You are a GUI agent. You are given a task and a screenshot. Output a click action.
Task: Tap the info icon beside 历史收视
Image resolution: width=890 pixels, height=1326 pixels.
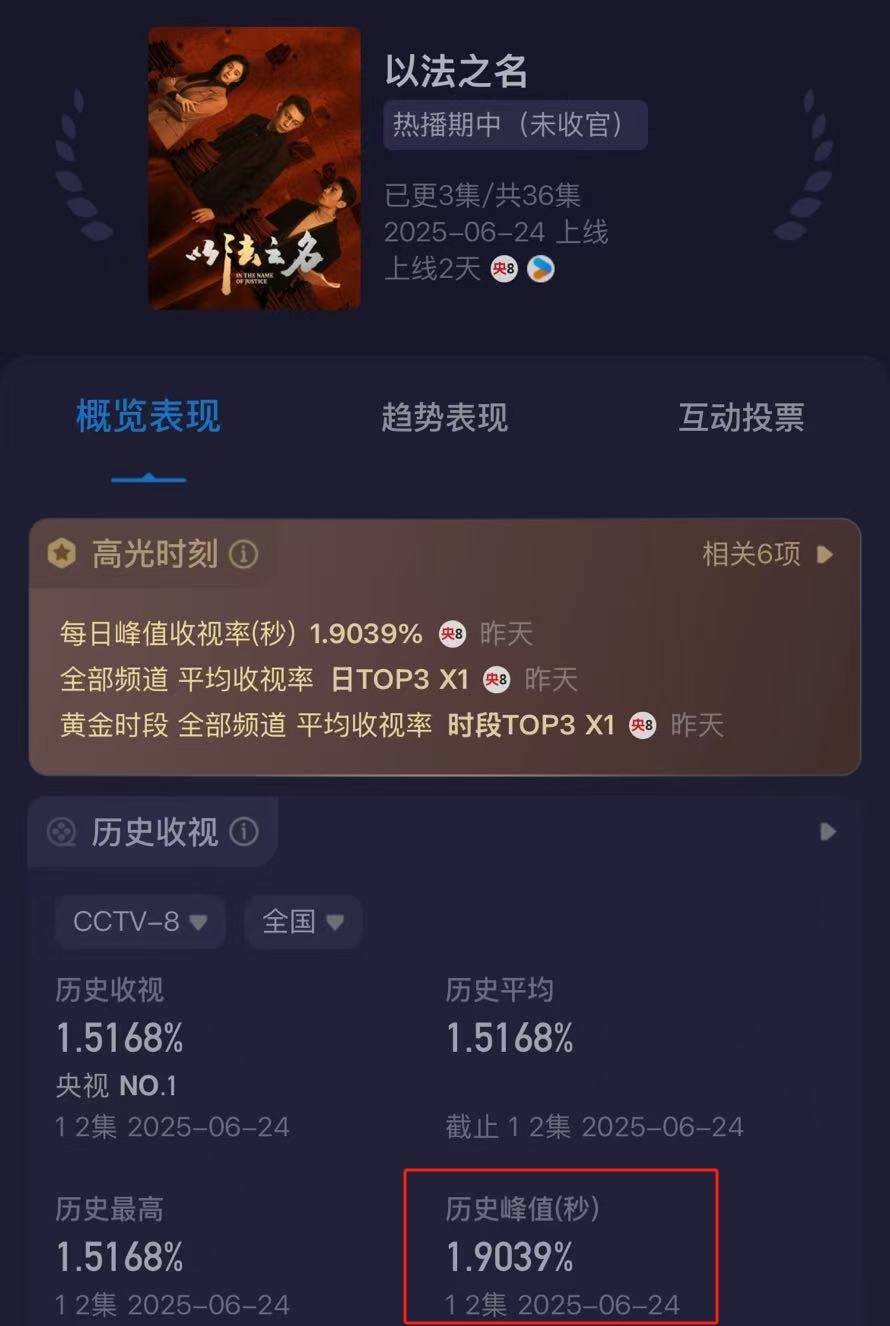coord(243,832)
